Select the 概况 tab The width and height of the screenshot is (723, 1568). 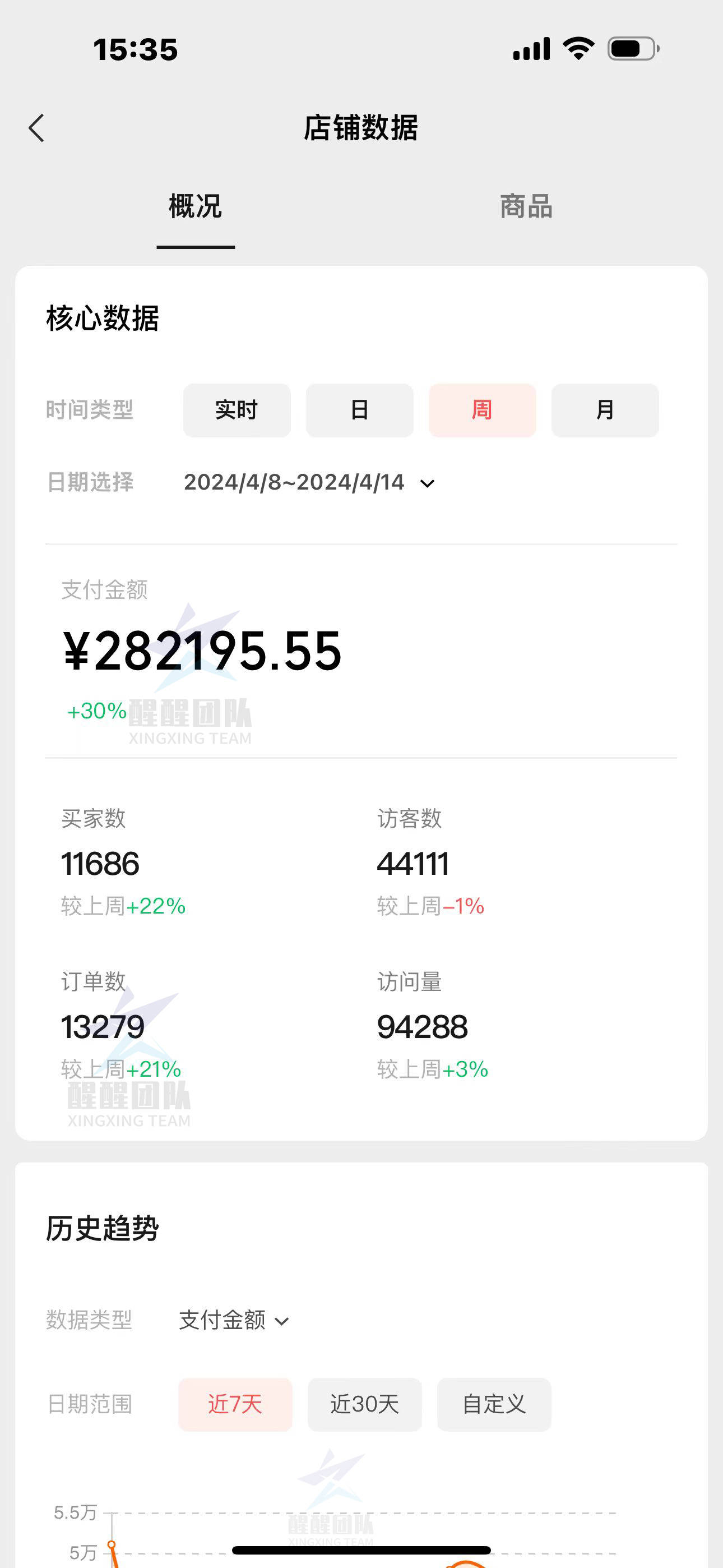click(x=196, y=207)
